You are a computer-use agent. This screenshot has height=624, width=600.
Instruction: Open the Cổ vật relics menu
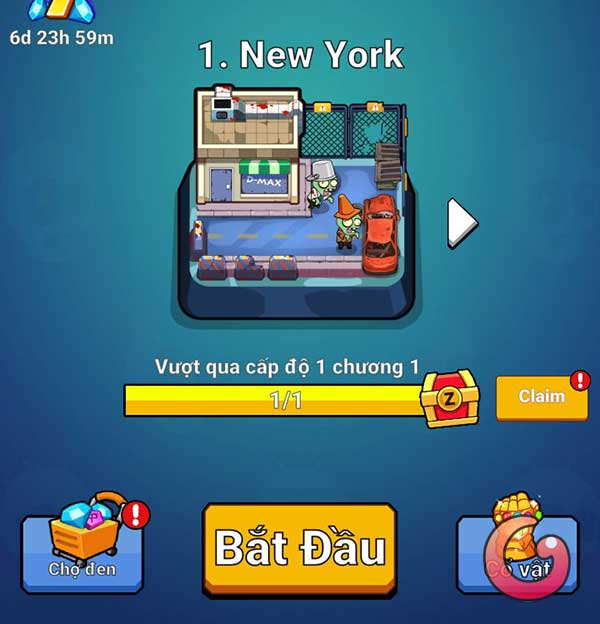pyautogui.click(x=517, y=553)
